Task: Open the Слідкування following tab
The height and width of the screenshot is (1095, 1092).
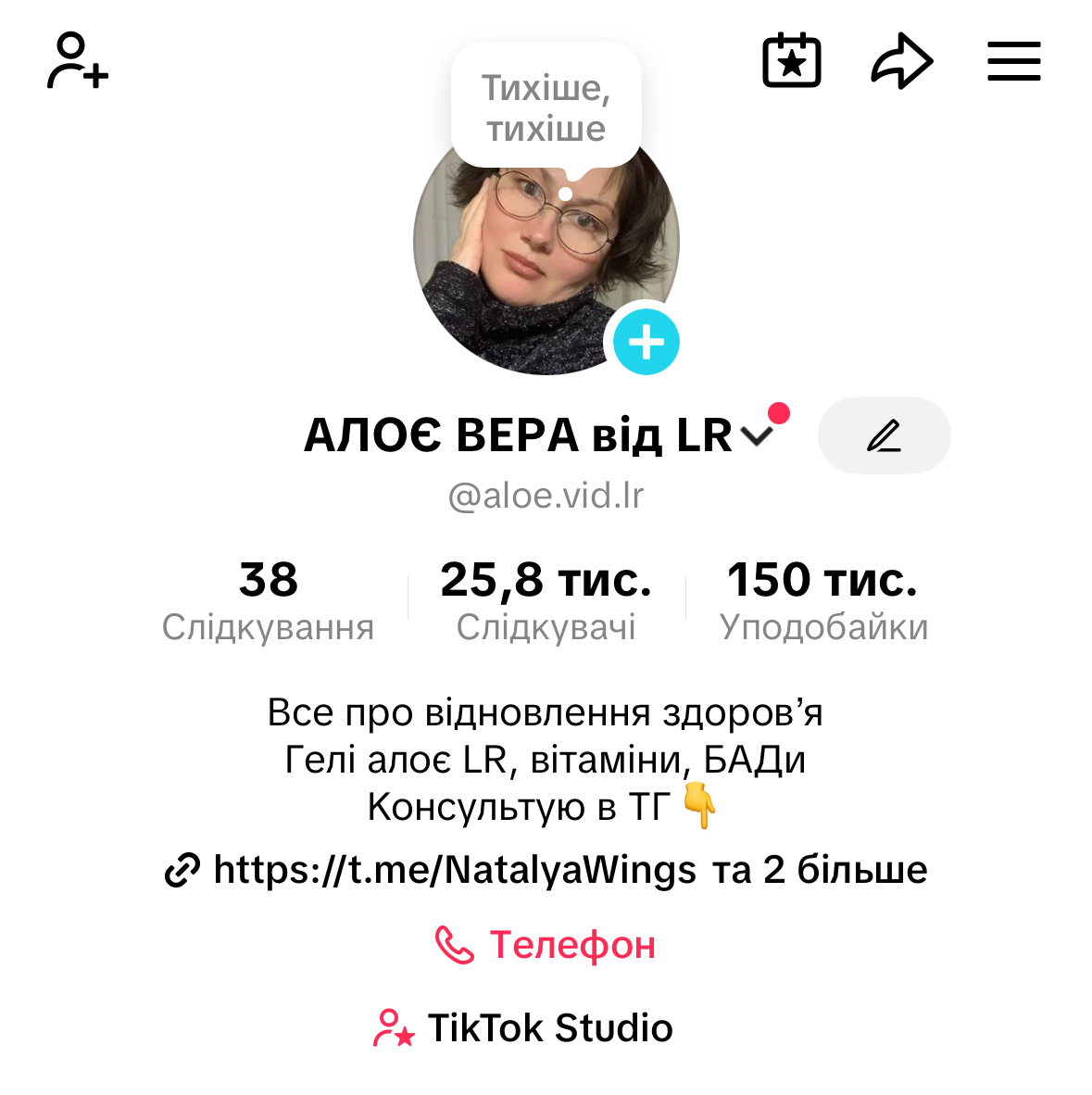Action: click(x=269, y=600)
